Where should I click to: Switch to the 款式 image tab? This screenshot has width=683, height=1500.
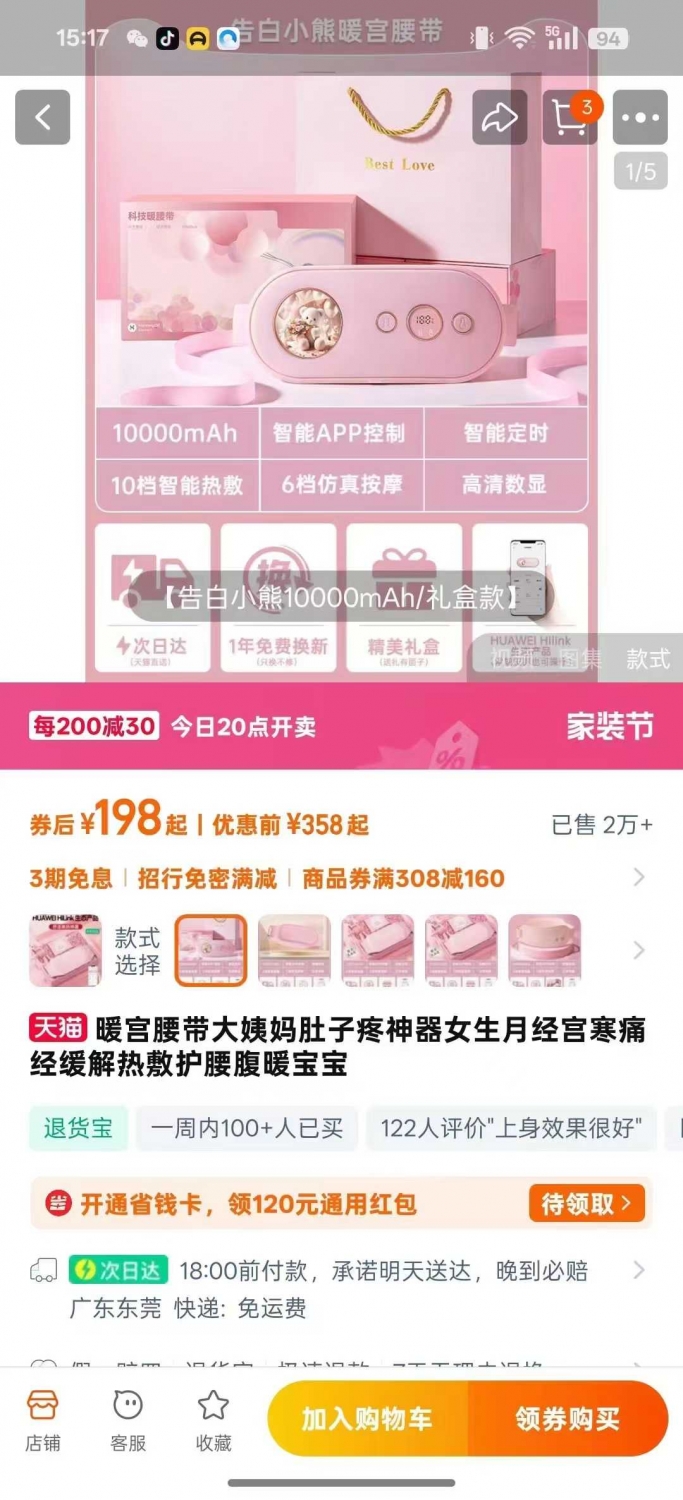(648, 658)
